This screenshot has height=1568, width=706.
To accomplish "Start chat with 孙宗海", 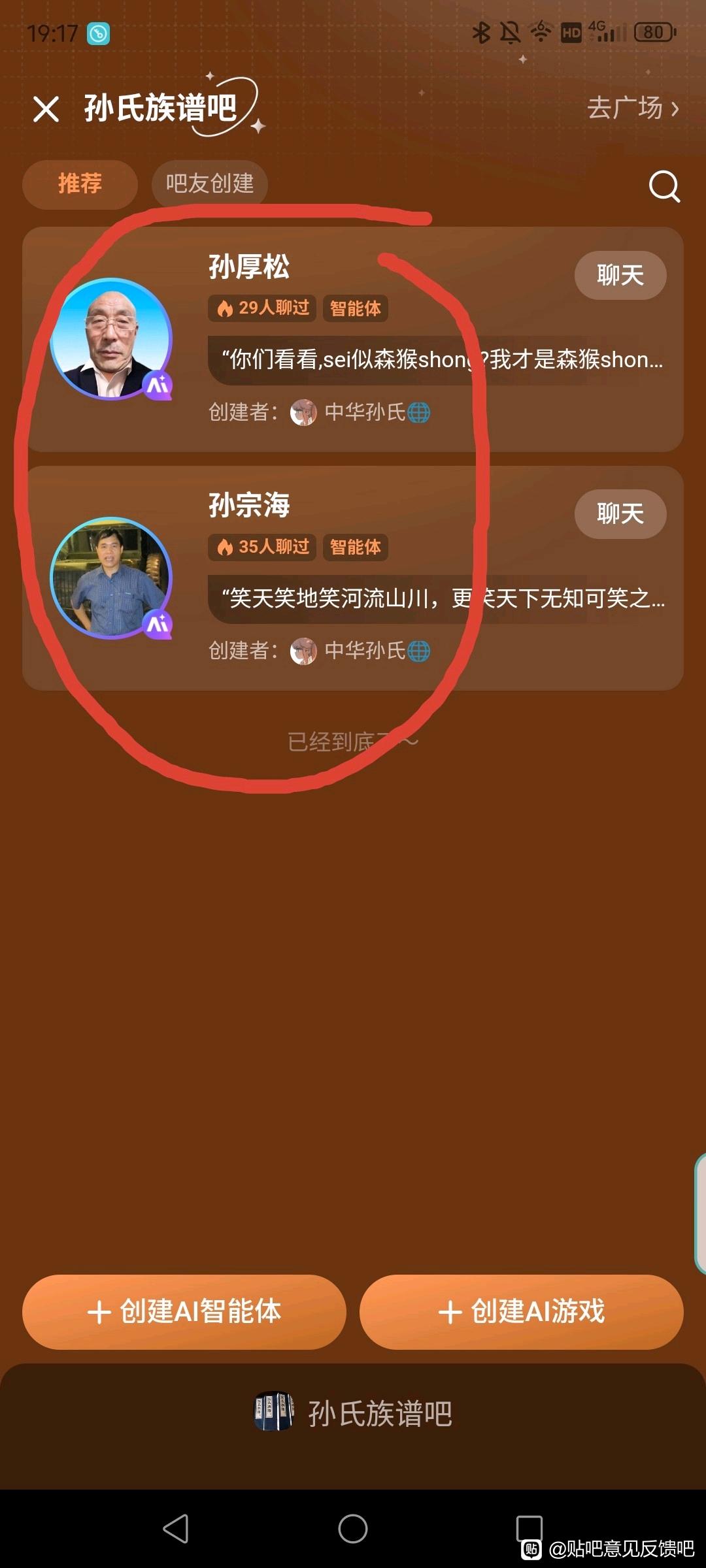I will [x=620, y=514].
